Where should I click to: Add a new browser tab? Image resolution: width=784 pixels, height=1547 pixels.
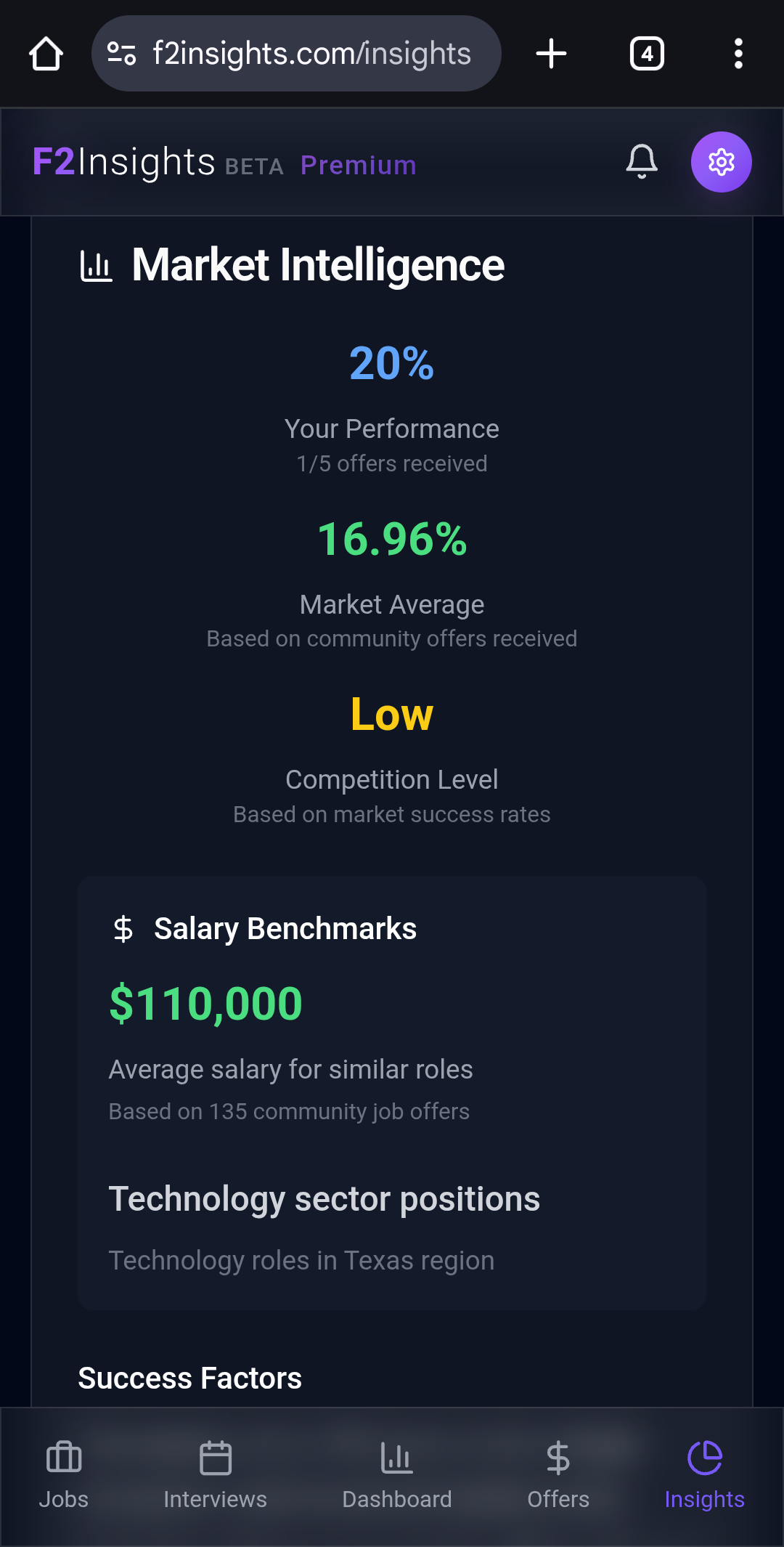coord(551,54)
